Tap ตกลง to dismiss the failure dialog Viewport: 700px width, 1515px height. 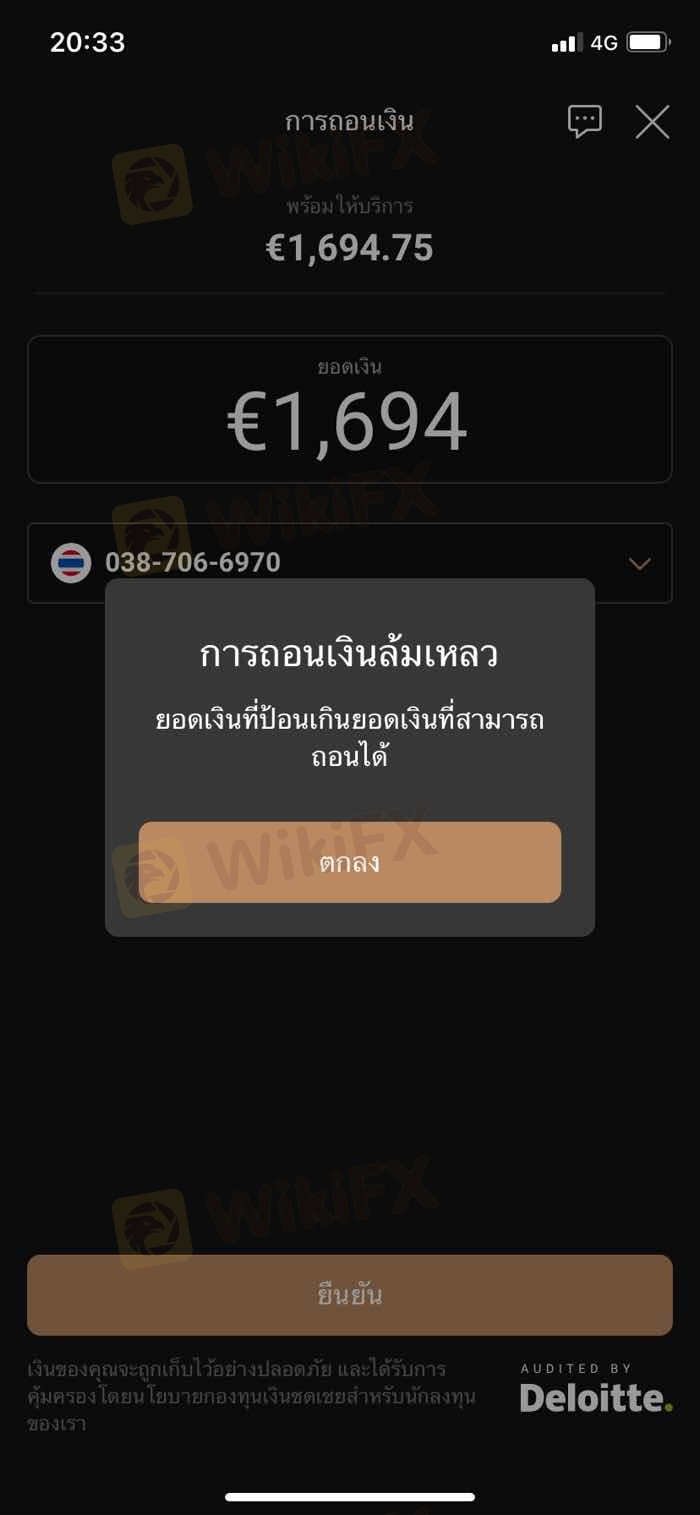tap(350, 862)
